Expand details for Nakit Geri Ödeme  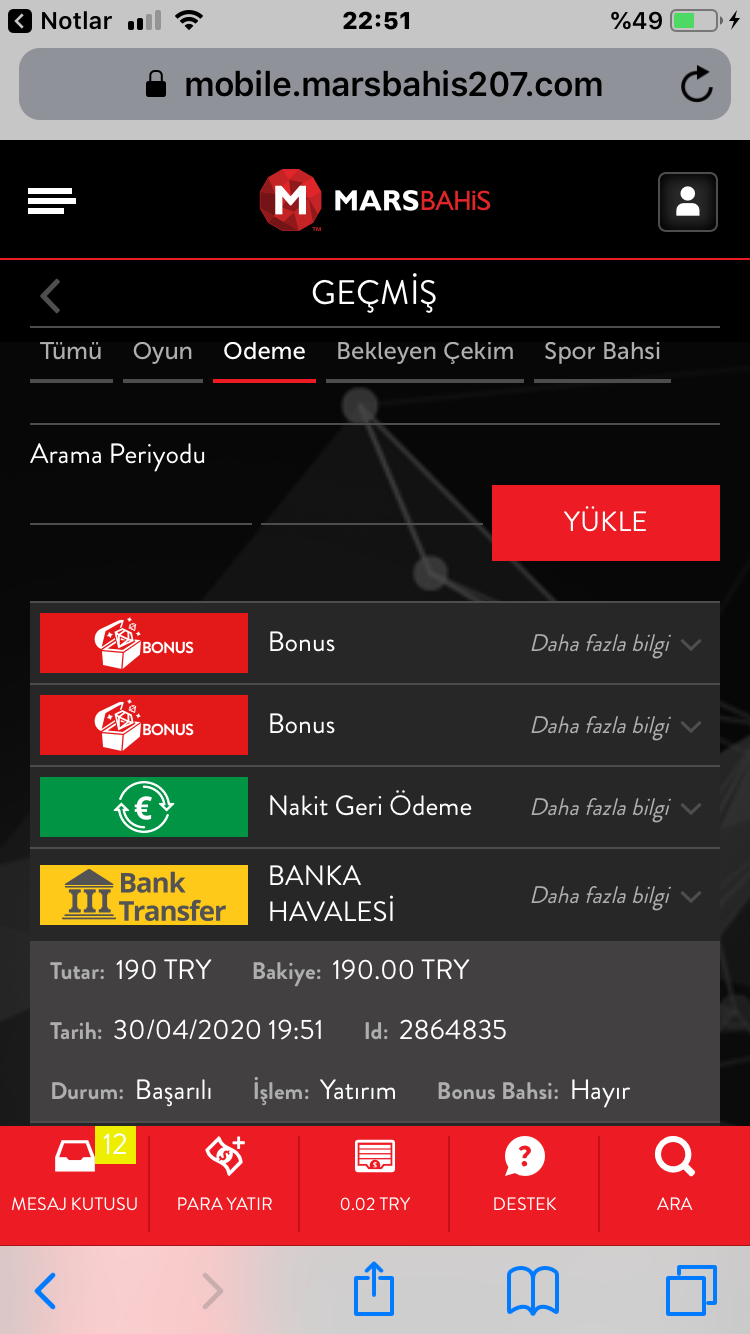pyautogui.click(x=615, y=808)
